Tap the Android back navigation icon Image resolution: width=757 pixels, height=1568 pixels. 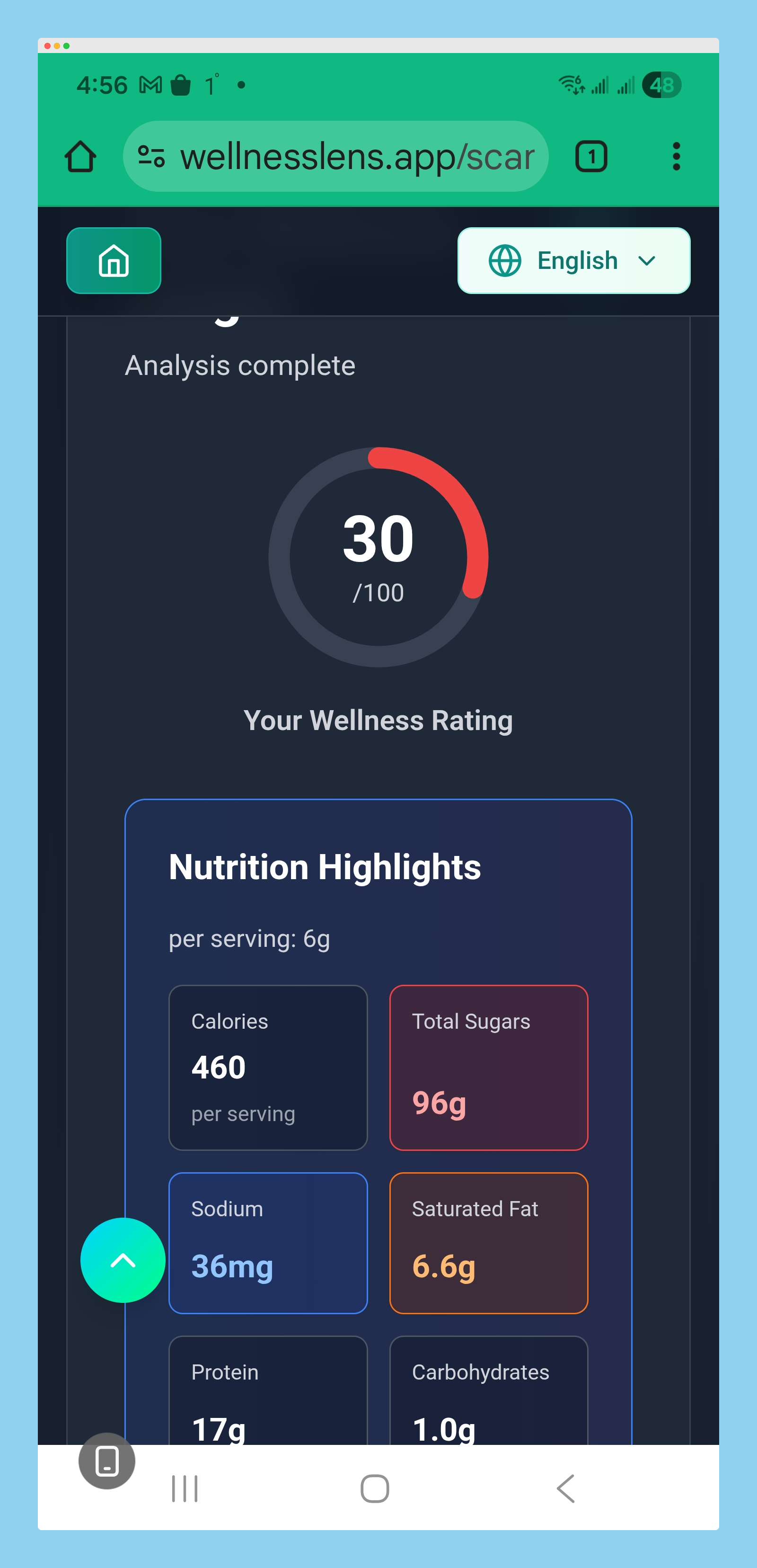[x=565, y=1489]
